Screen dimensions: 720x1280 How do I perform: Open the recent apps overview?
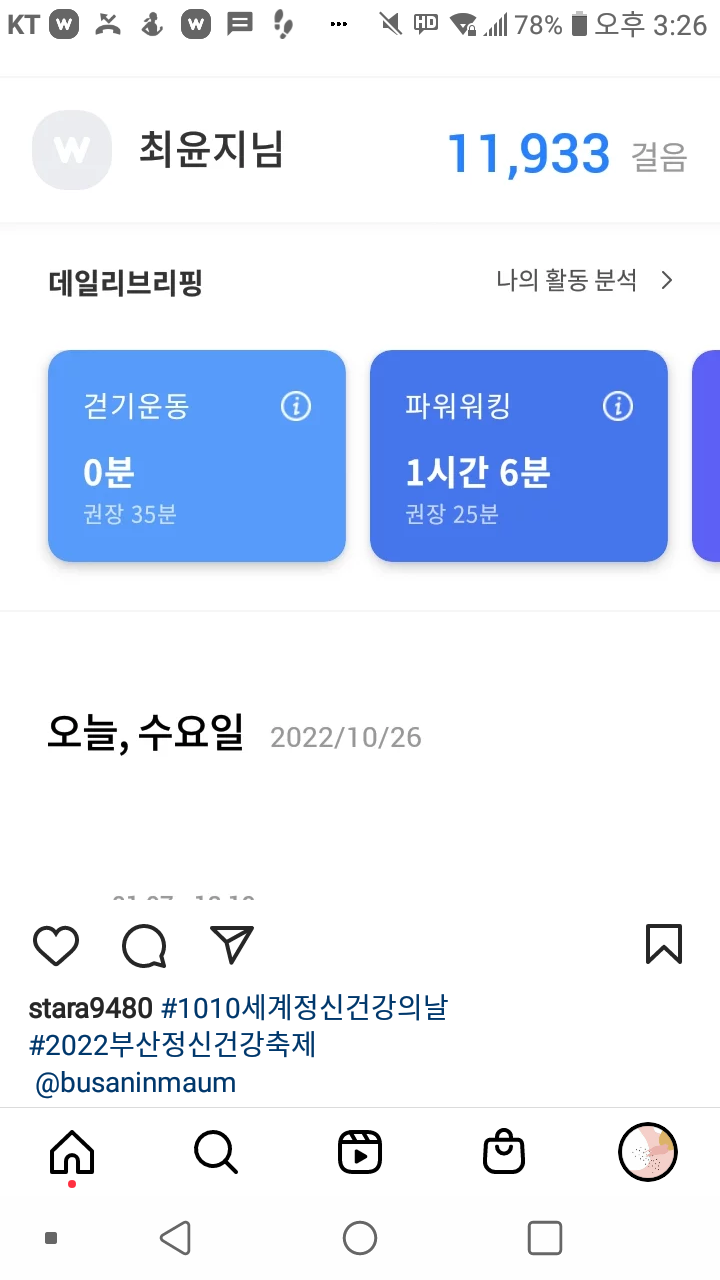pyautogui.click(x=544, y=1238)
